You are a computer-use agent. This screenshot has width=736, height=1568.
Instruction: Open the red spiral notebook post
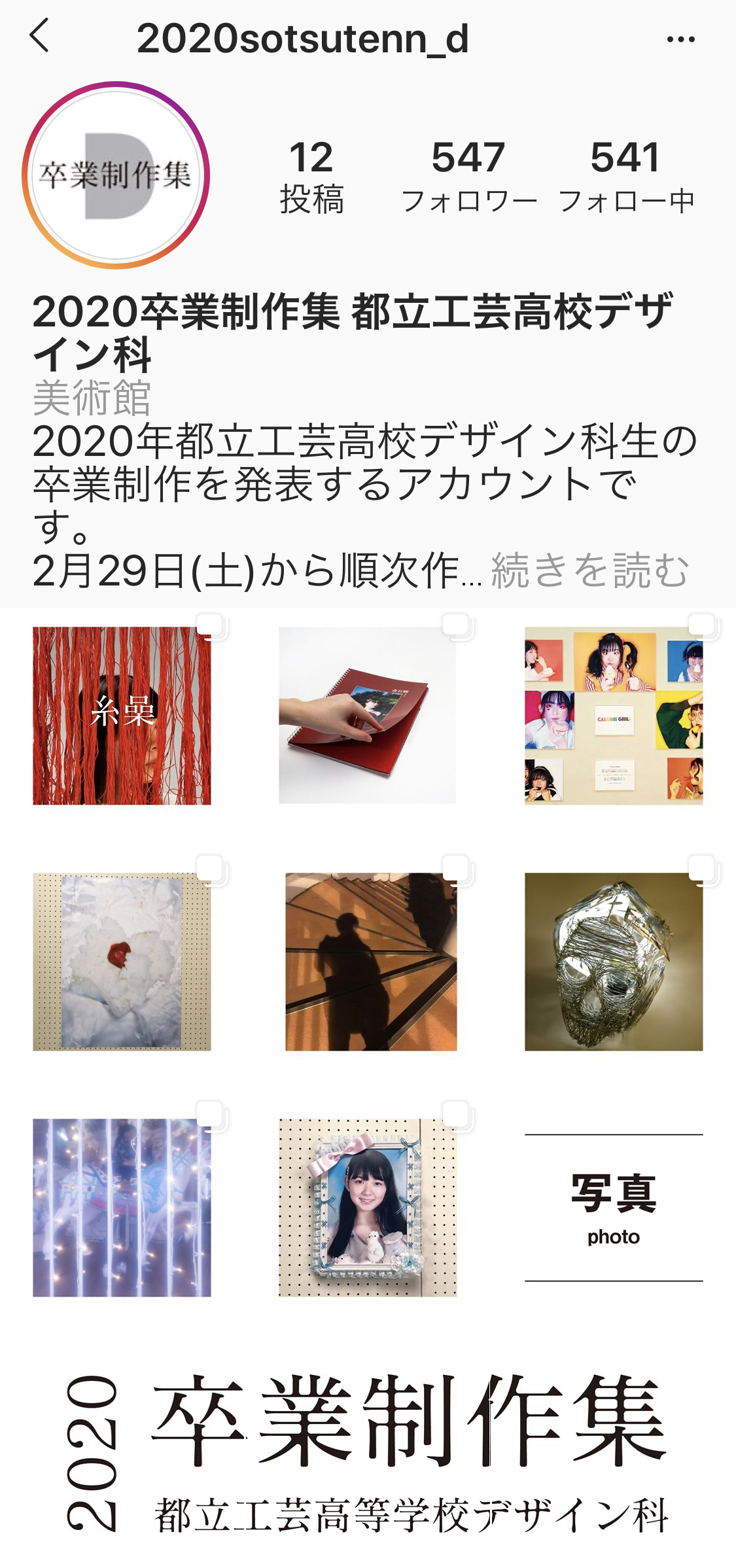(x=368, y=716)
